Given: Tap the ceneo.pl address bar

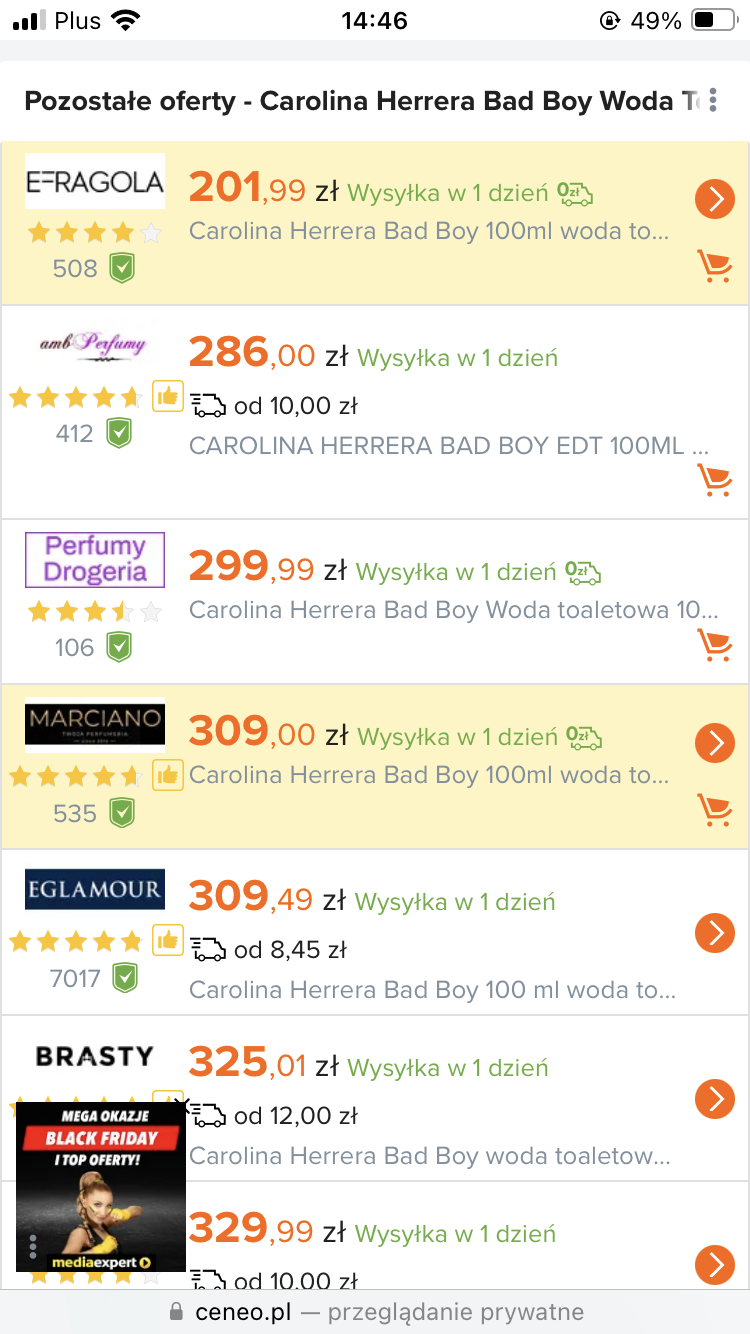Looking at the screenshot, I should coord(375,1312).
